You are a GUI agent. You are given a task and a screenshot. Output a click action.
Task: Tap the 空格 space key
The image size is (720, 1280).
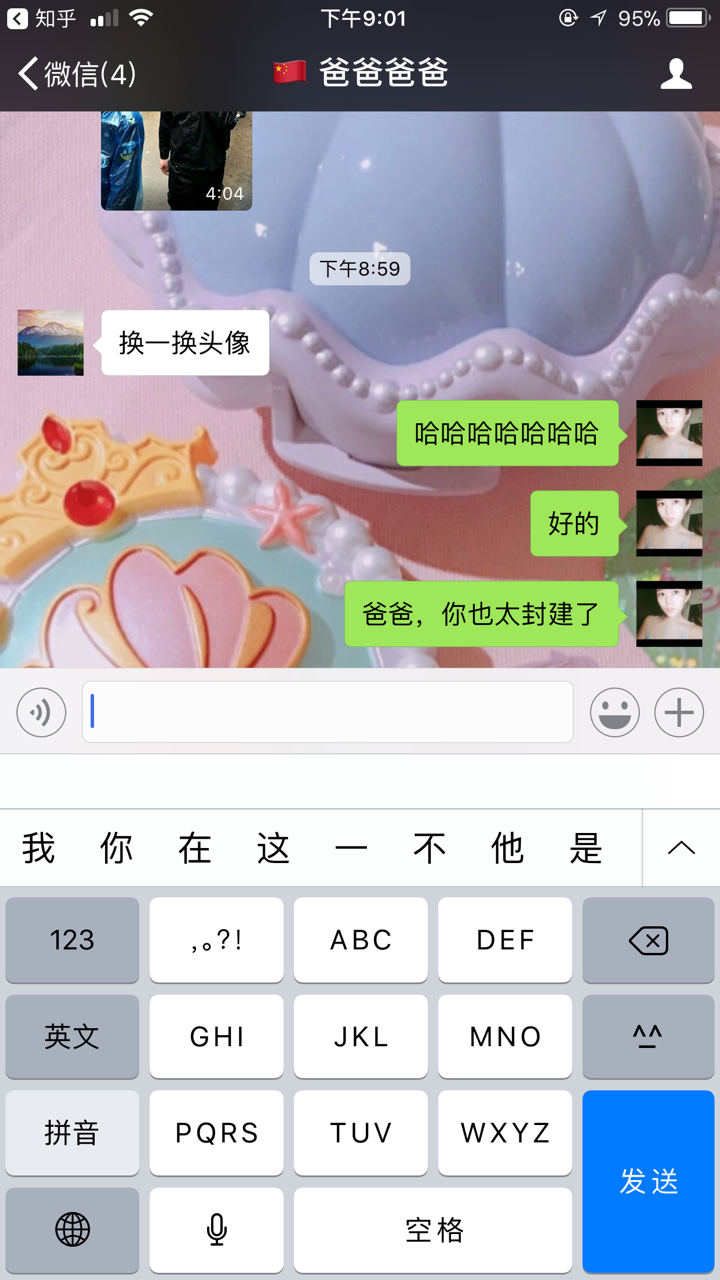(433, 1229)
